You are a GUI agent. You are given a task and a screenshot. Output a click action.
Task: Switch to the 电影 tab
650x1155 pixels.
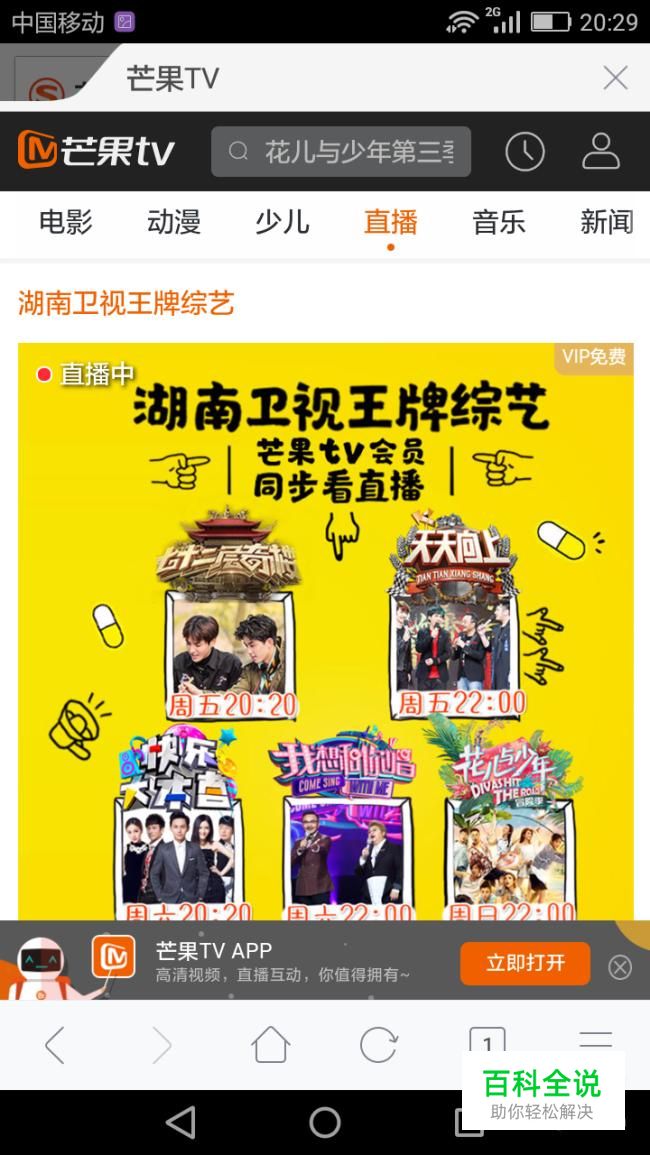tap(66, 222)
